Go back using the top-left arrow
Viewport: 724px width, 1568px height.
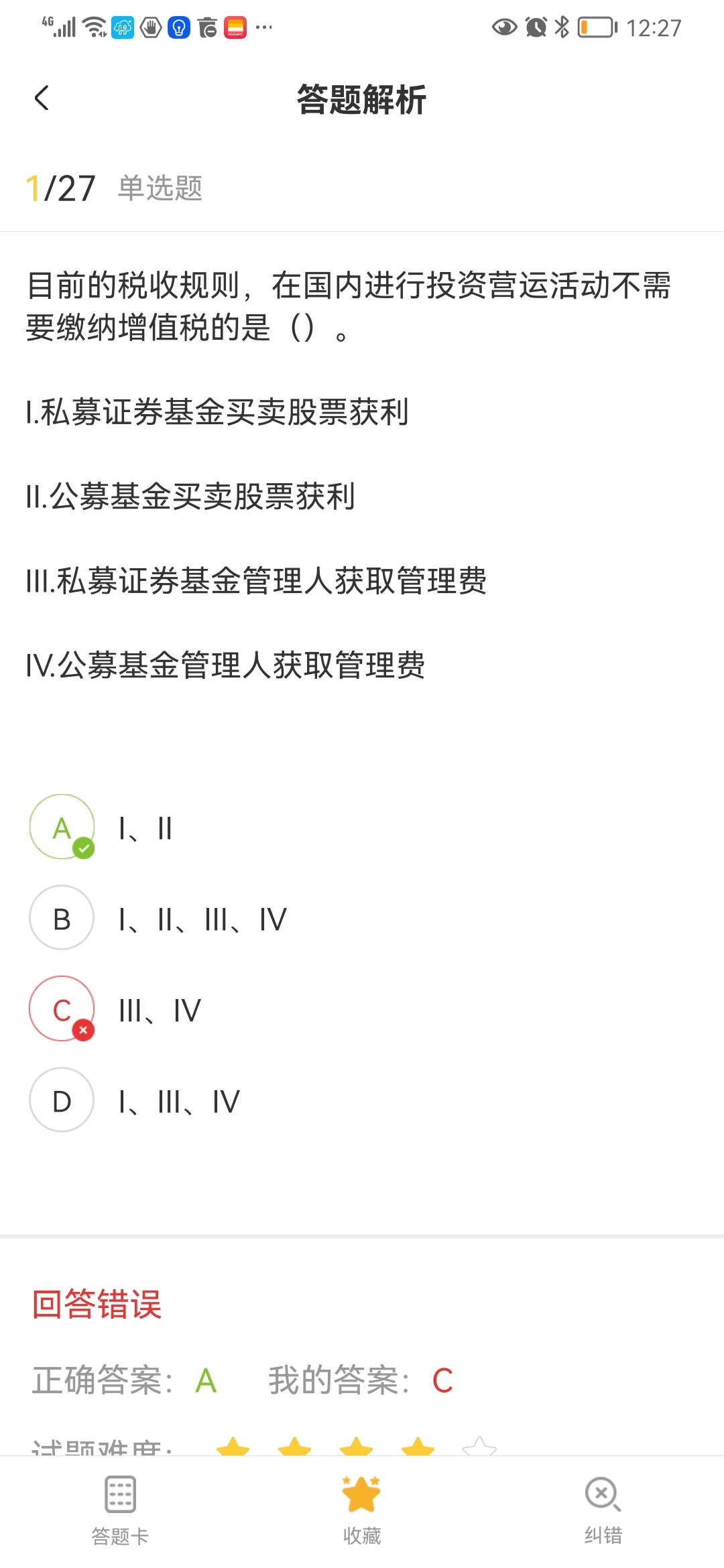pyautogui.click(x=42, y=99)
